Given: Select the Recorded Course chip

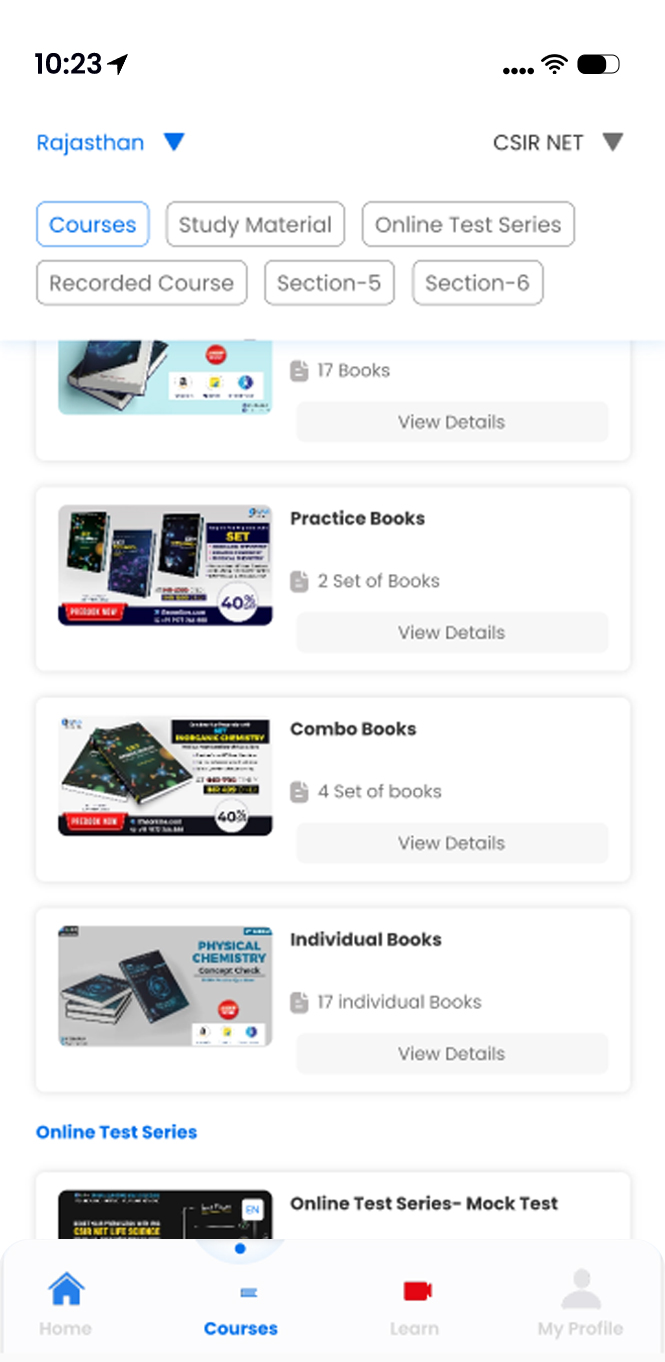Looking at the screenshot, I should click(x=141, y=283).
